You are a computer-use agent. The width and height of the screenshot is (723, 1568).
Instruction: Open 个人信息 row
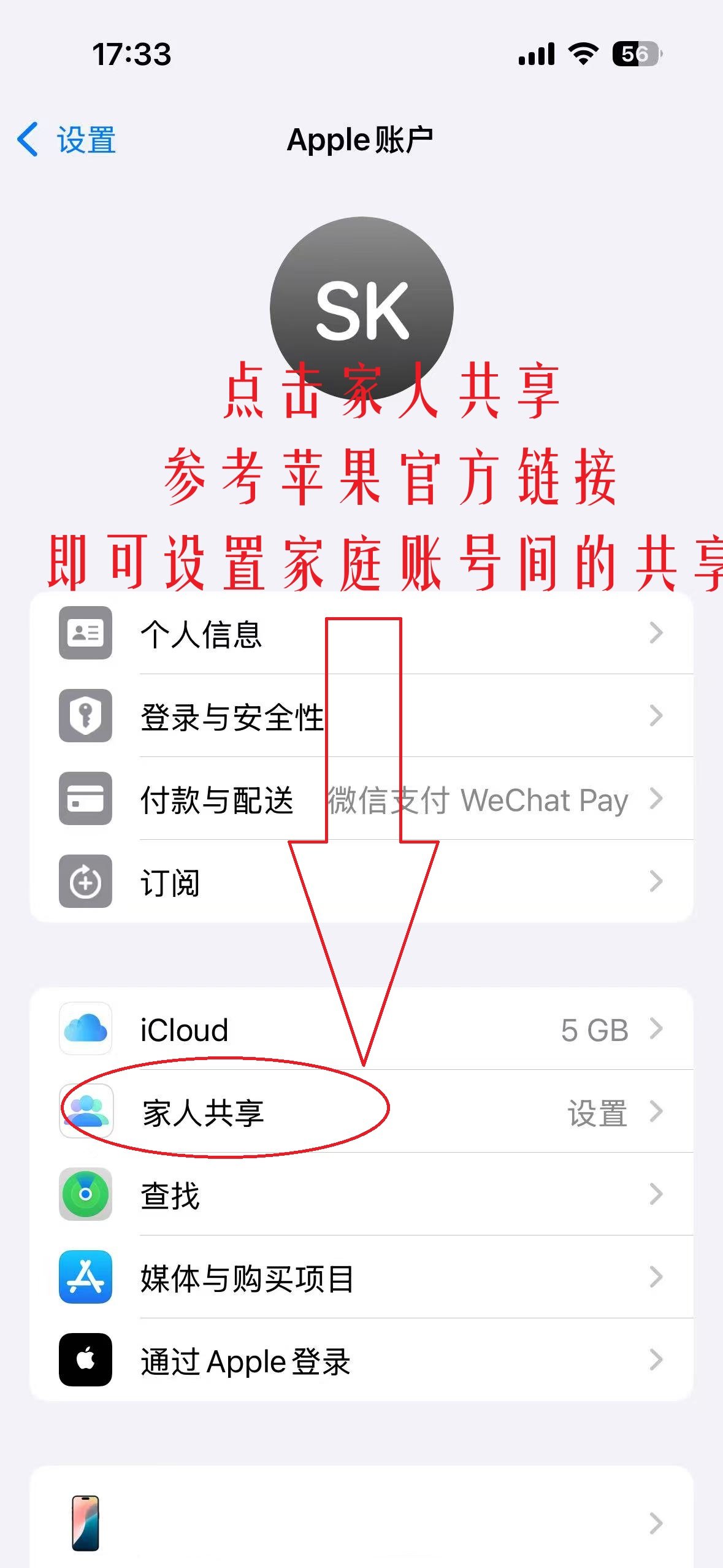361,633
